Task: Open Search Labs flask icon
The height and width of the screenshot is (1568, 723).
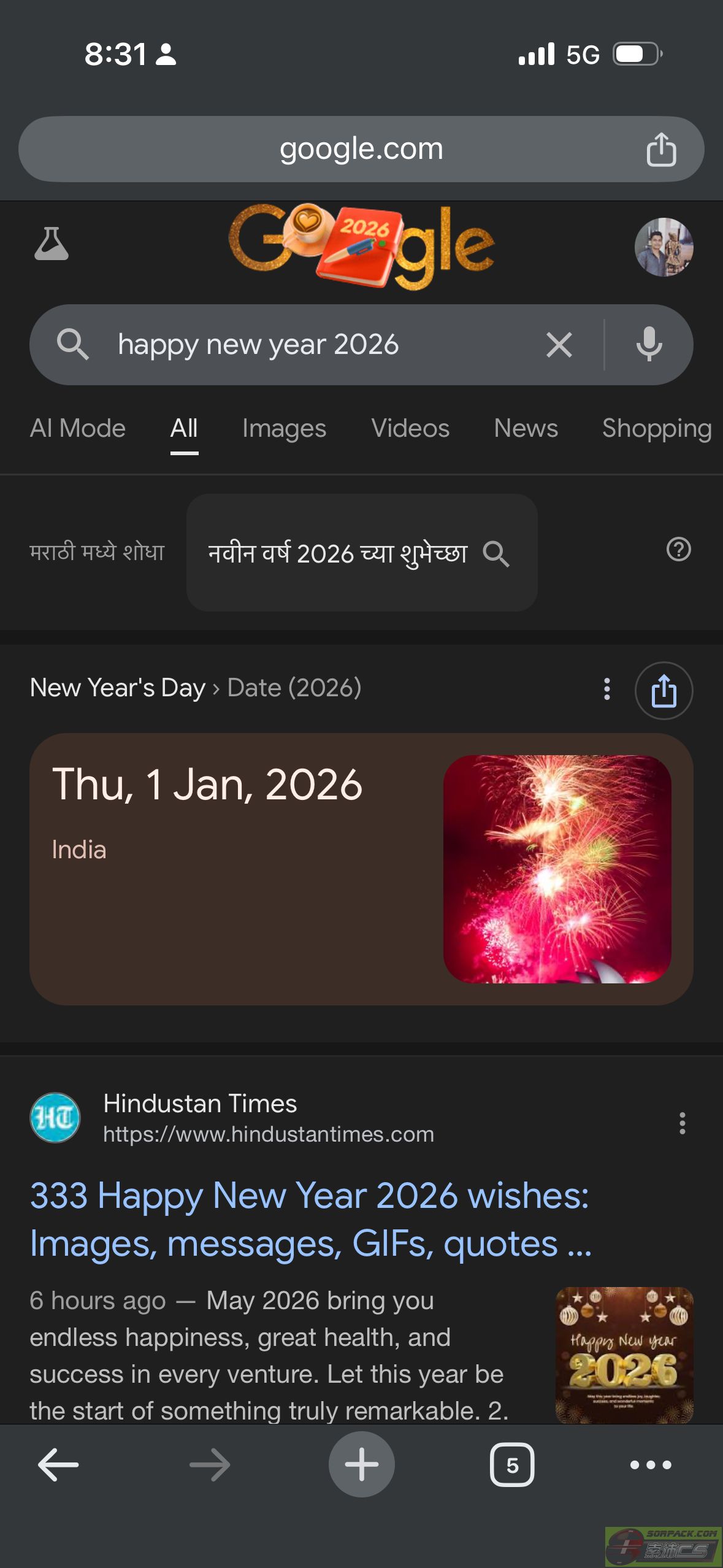Action: tap(52, 244)
